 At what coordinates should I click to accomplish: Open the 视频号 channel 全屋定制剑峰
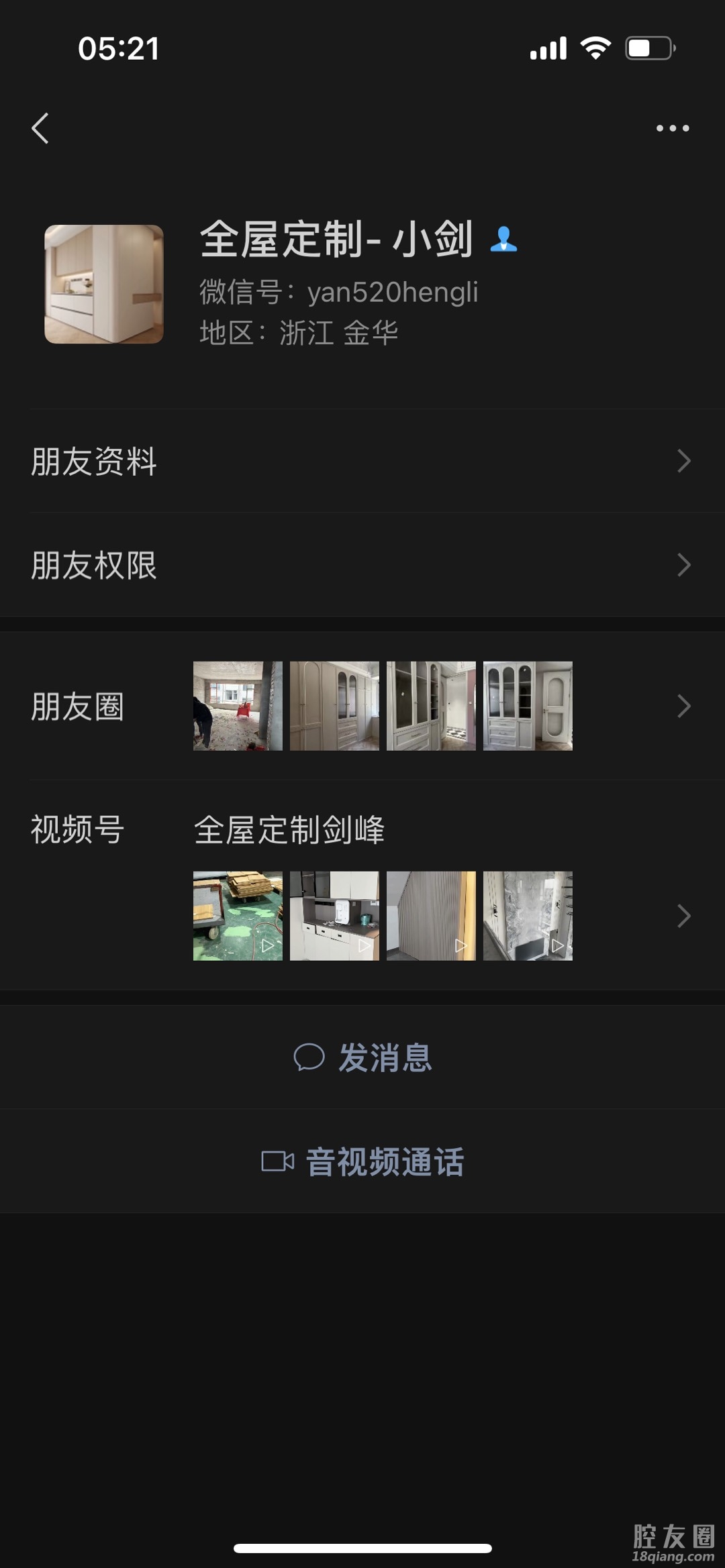[289, 830]
